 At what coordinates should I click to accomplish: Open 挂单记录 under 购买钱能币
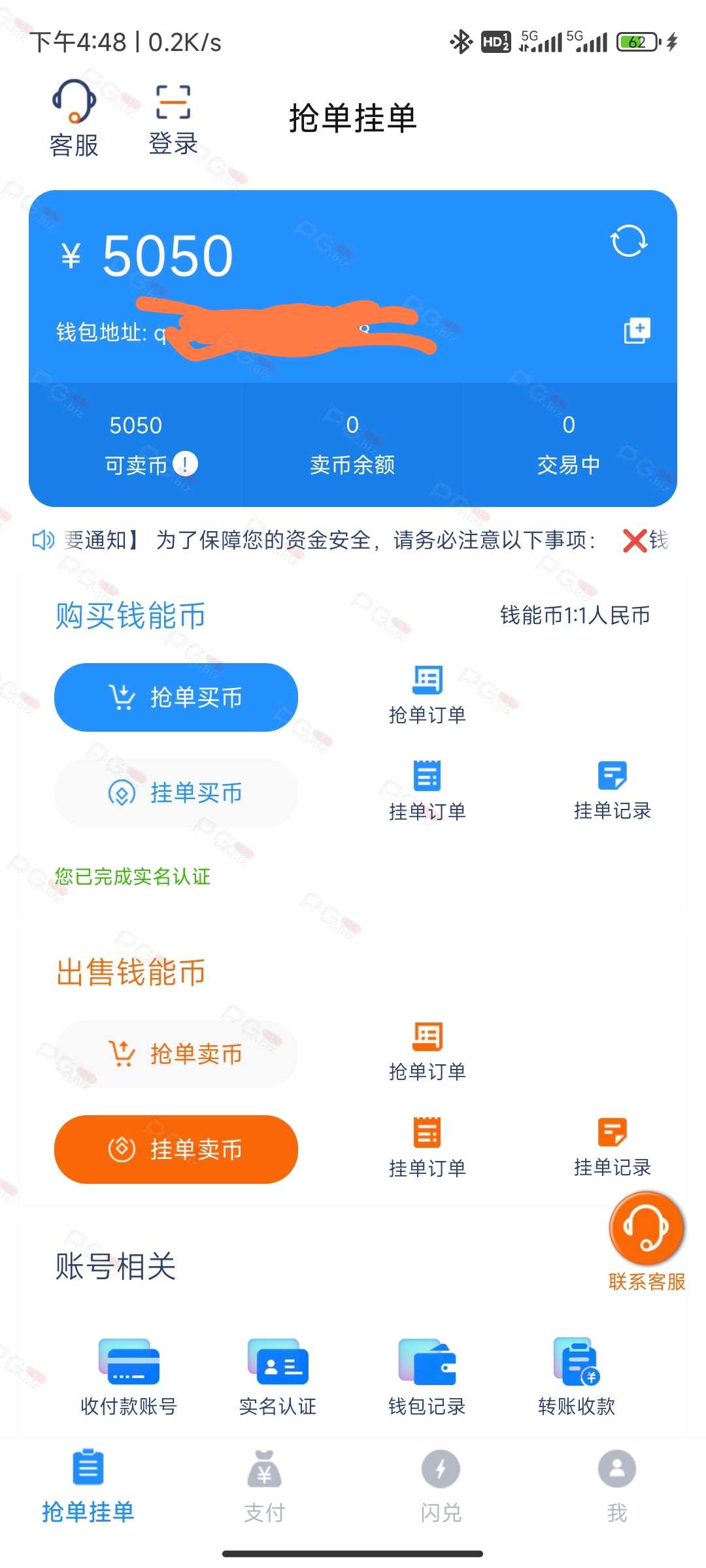coord(613,791)
